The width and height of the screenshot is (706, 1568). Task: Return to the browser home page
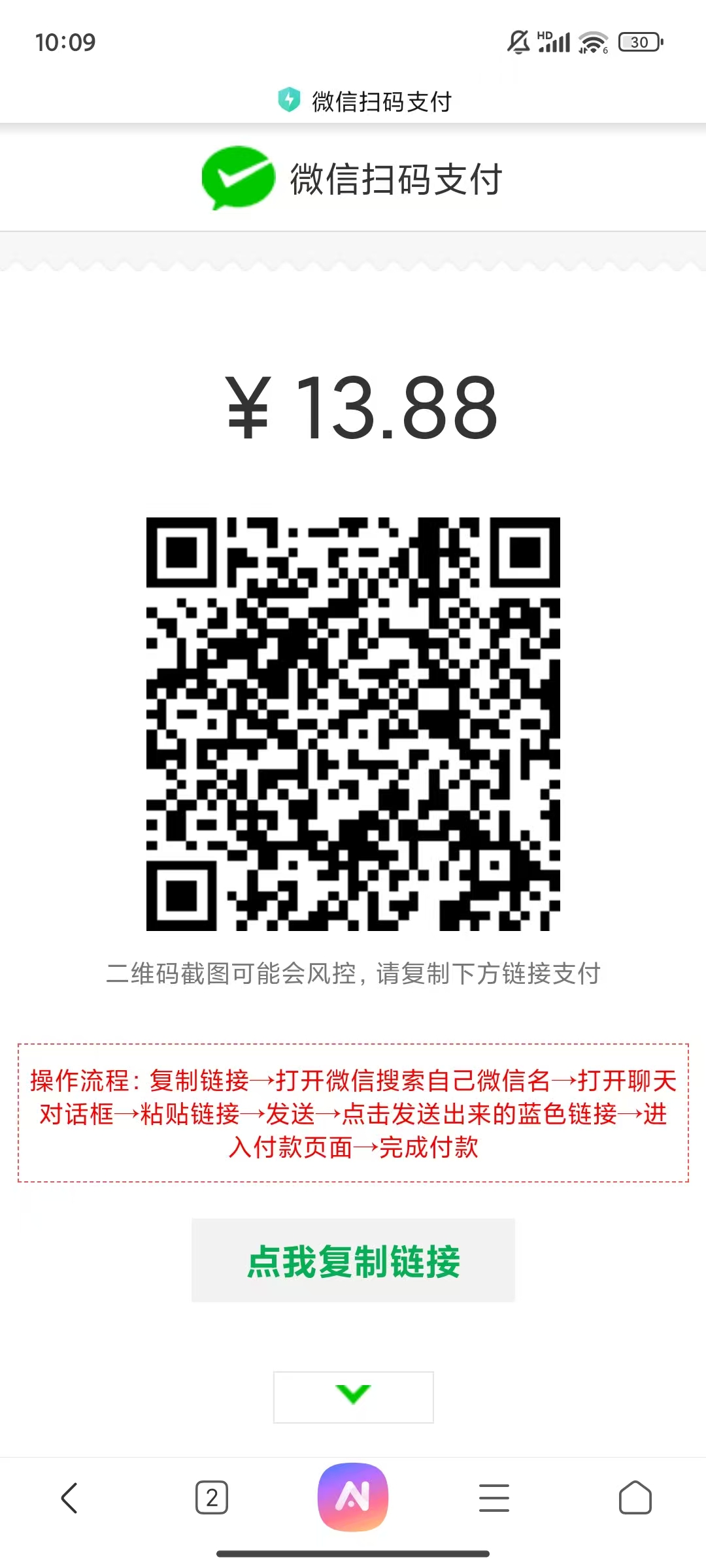tap(635, 1497)
